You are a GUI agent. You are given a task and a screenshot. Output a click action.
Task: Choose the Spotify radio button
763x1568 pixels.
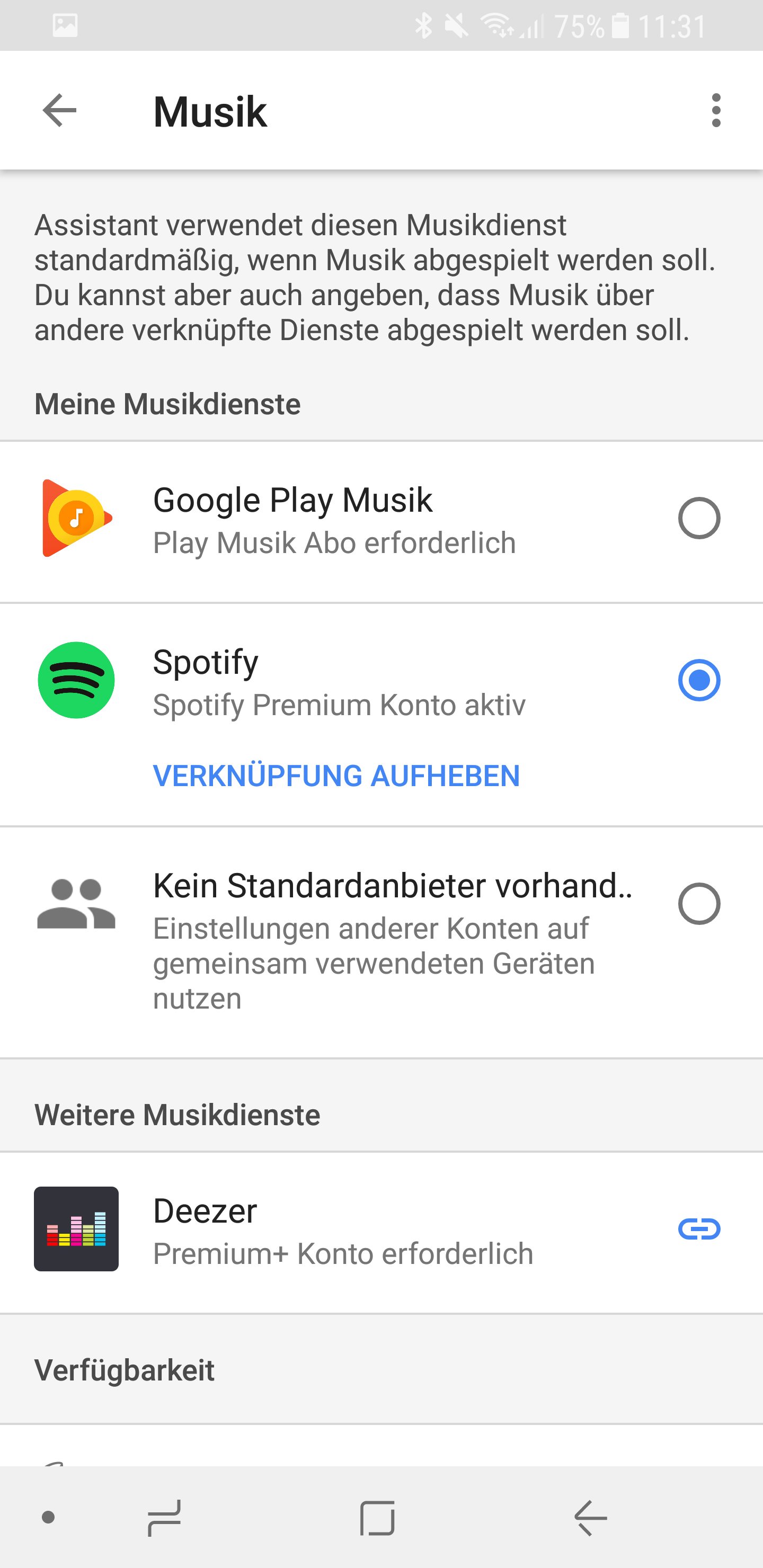pyautogui.click(x=698, y=680)
